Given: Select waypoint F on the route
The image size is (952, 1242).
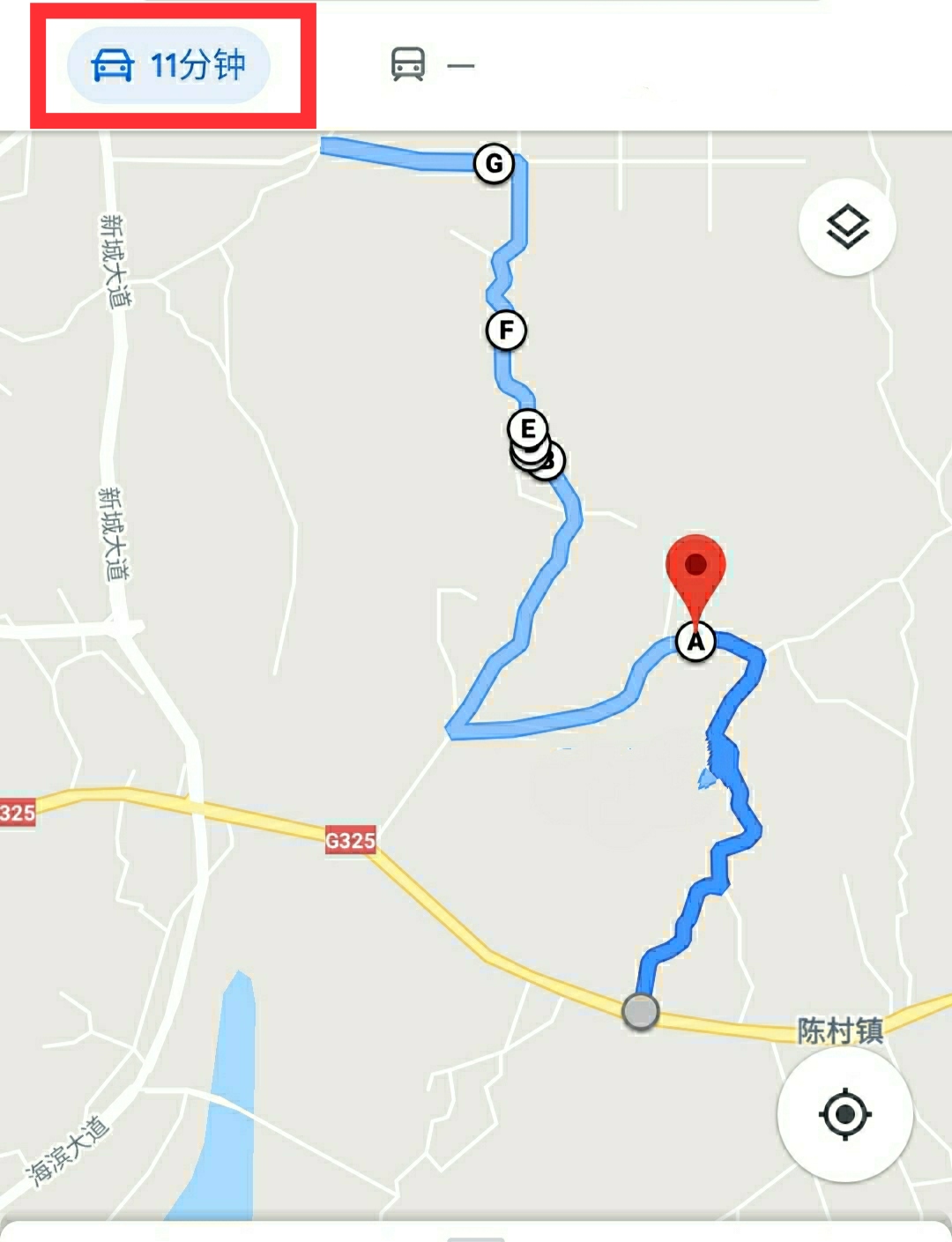Looking at the screenshot, I should 506,331.
